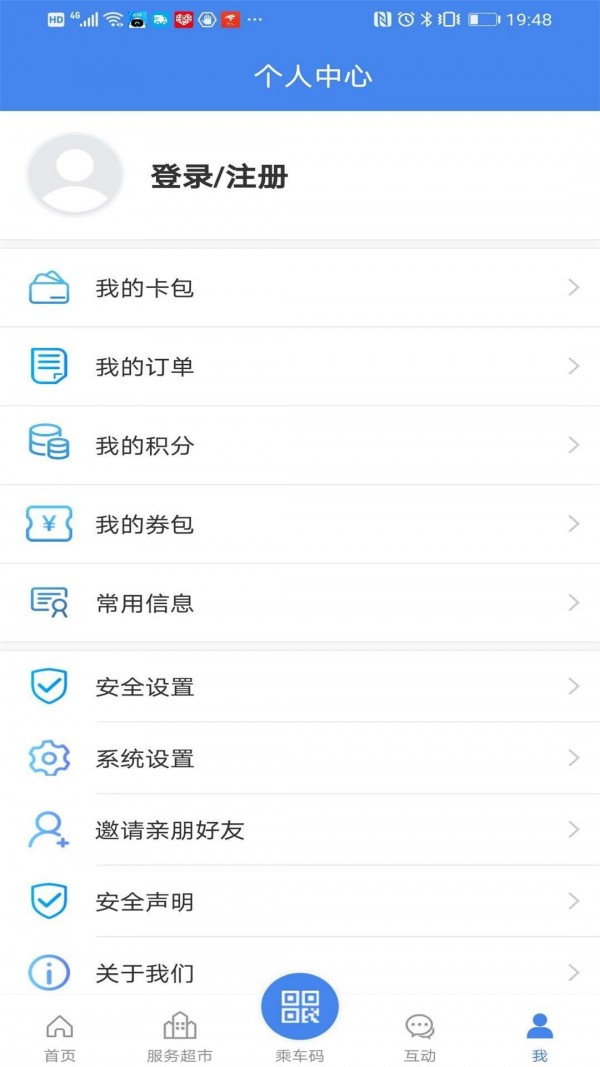Open 关于我们

(300, 970)
